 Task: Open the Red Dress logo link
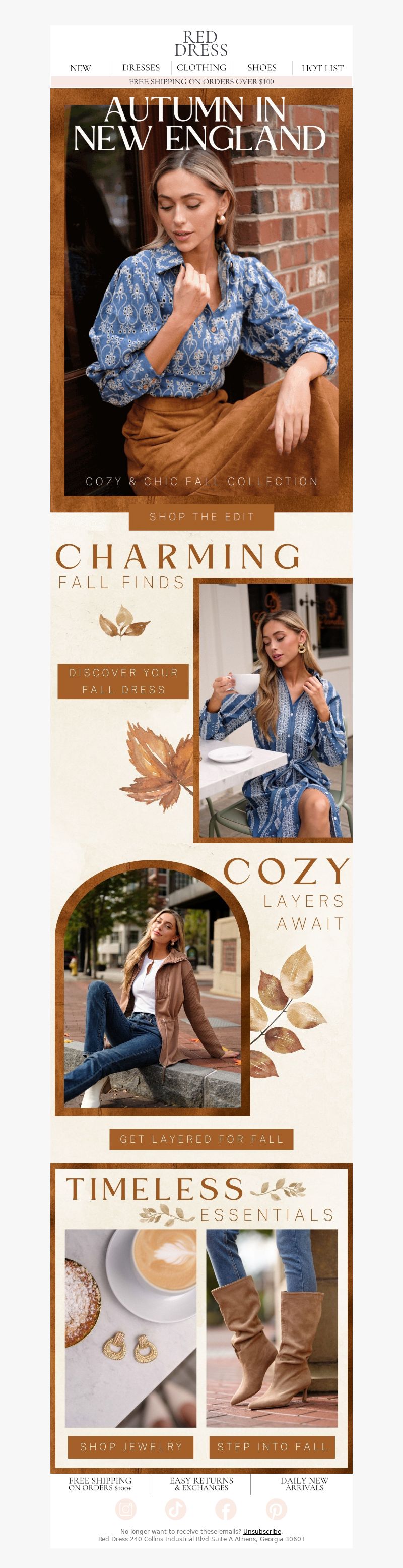(201, 44)
